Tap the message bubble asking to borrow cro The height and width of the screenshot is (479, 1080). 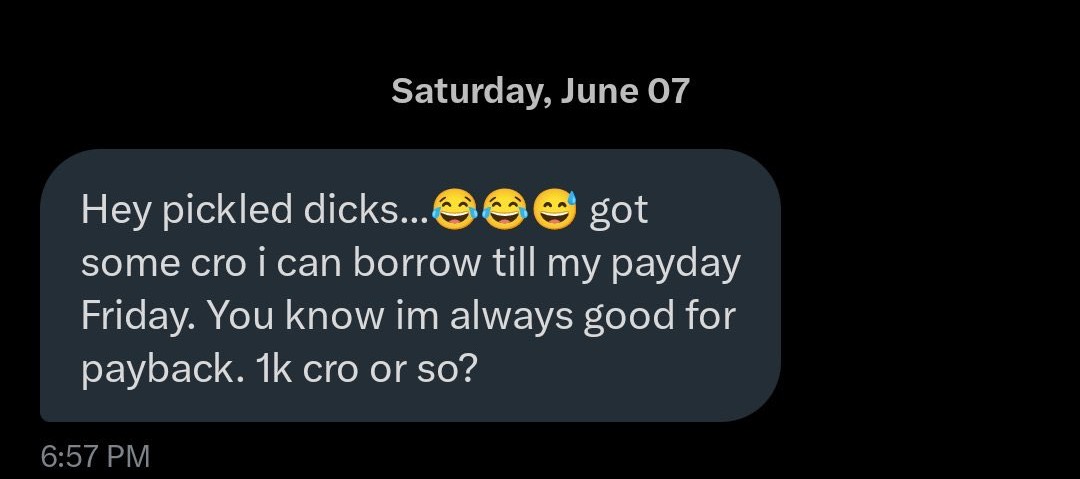410,290
